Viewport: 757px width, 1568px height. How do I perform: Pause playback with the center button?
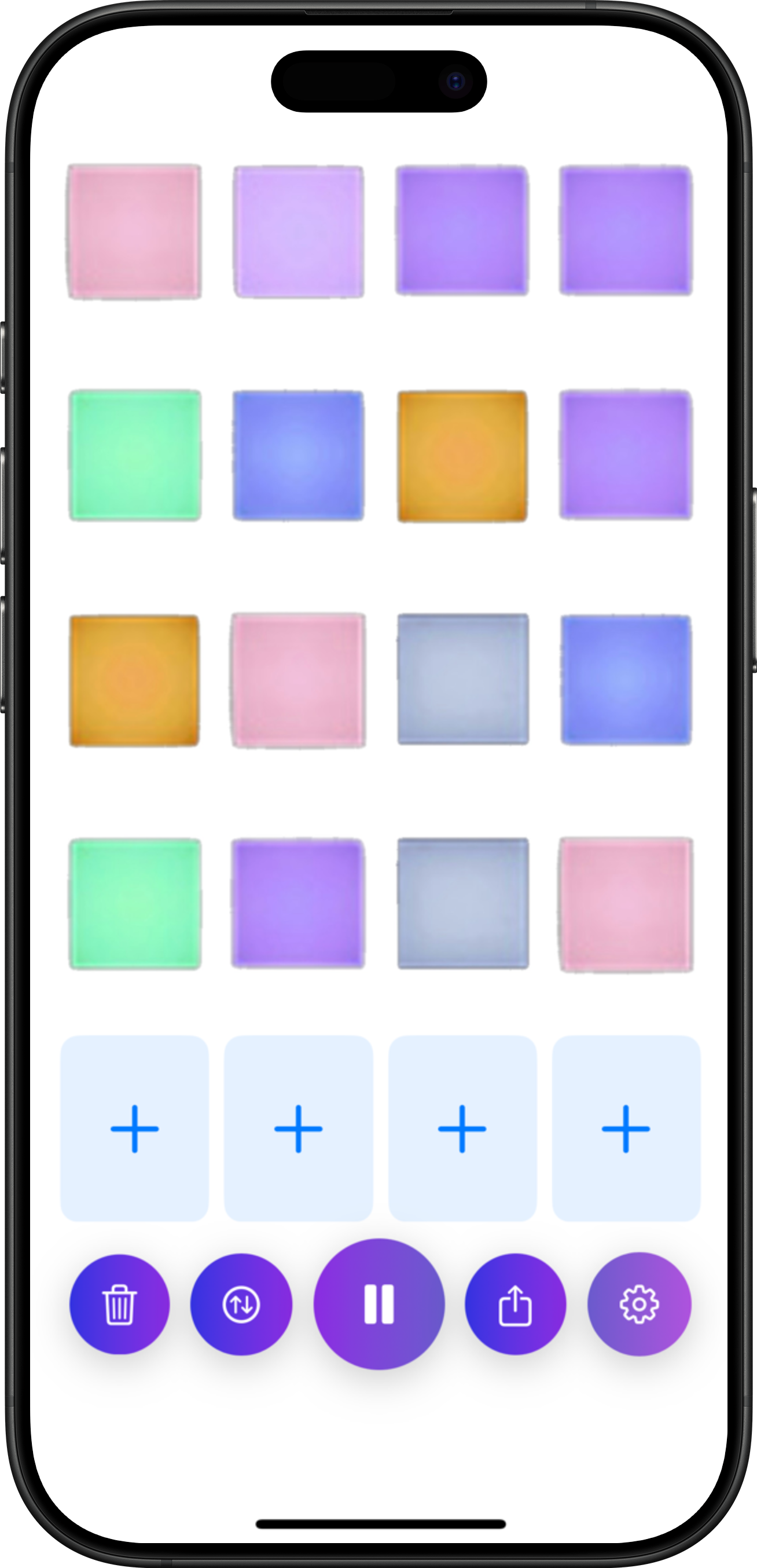click(378, 1304)
